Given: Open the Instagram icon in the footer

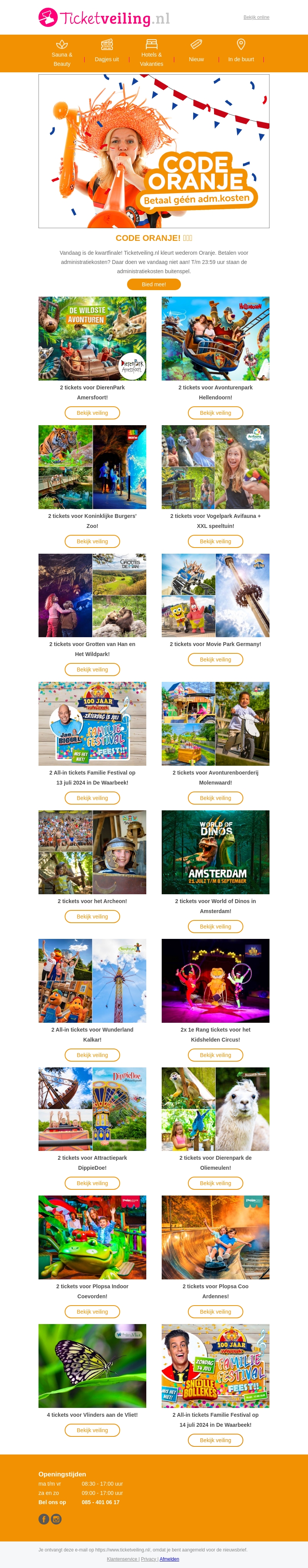Looking at the screenshot, I should click(x=56, y=1519).
